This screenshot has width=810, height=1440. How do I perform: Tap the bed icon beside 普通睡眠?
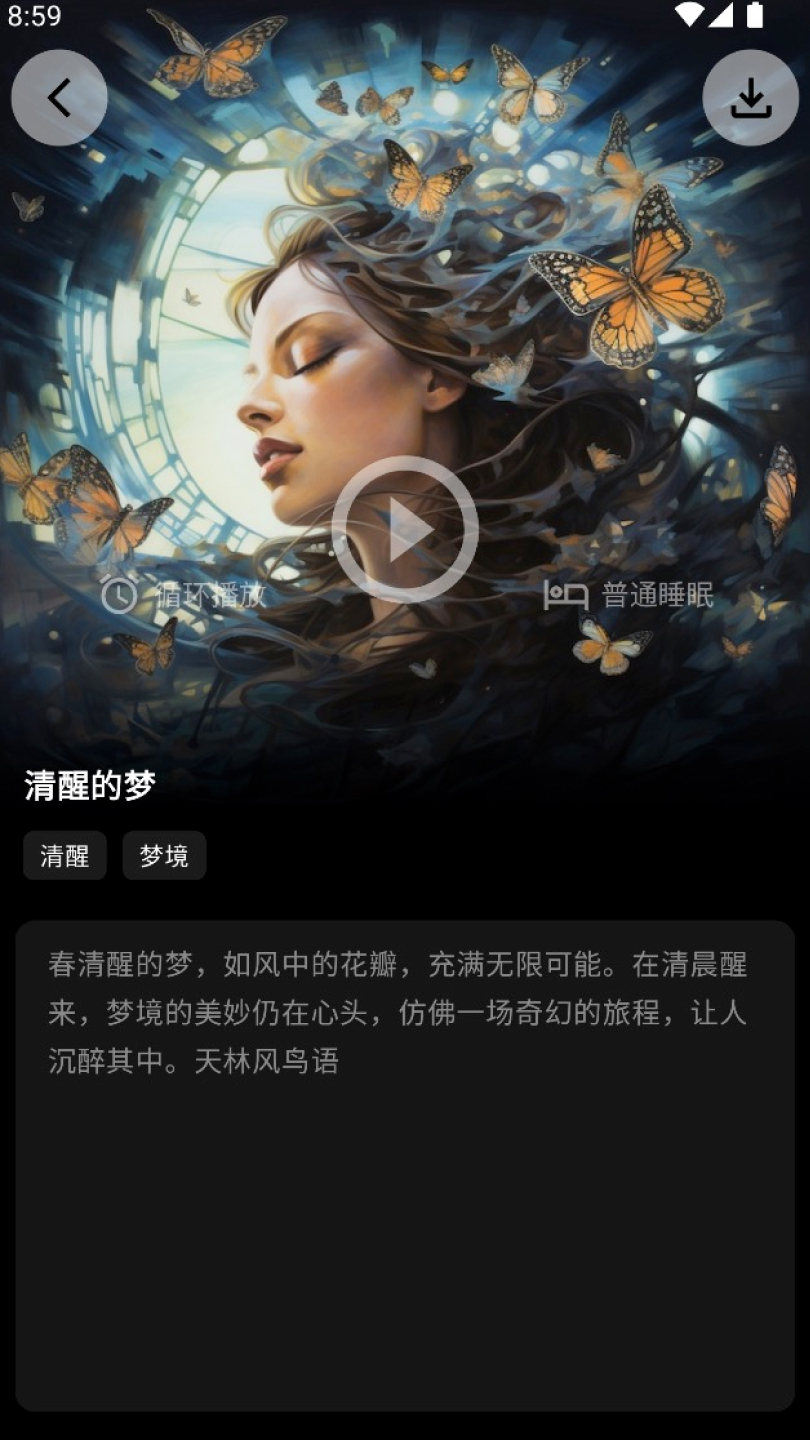[569, 594]
